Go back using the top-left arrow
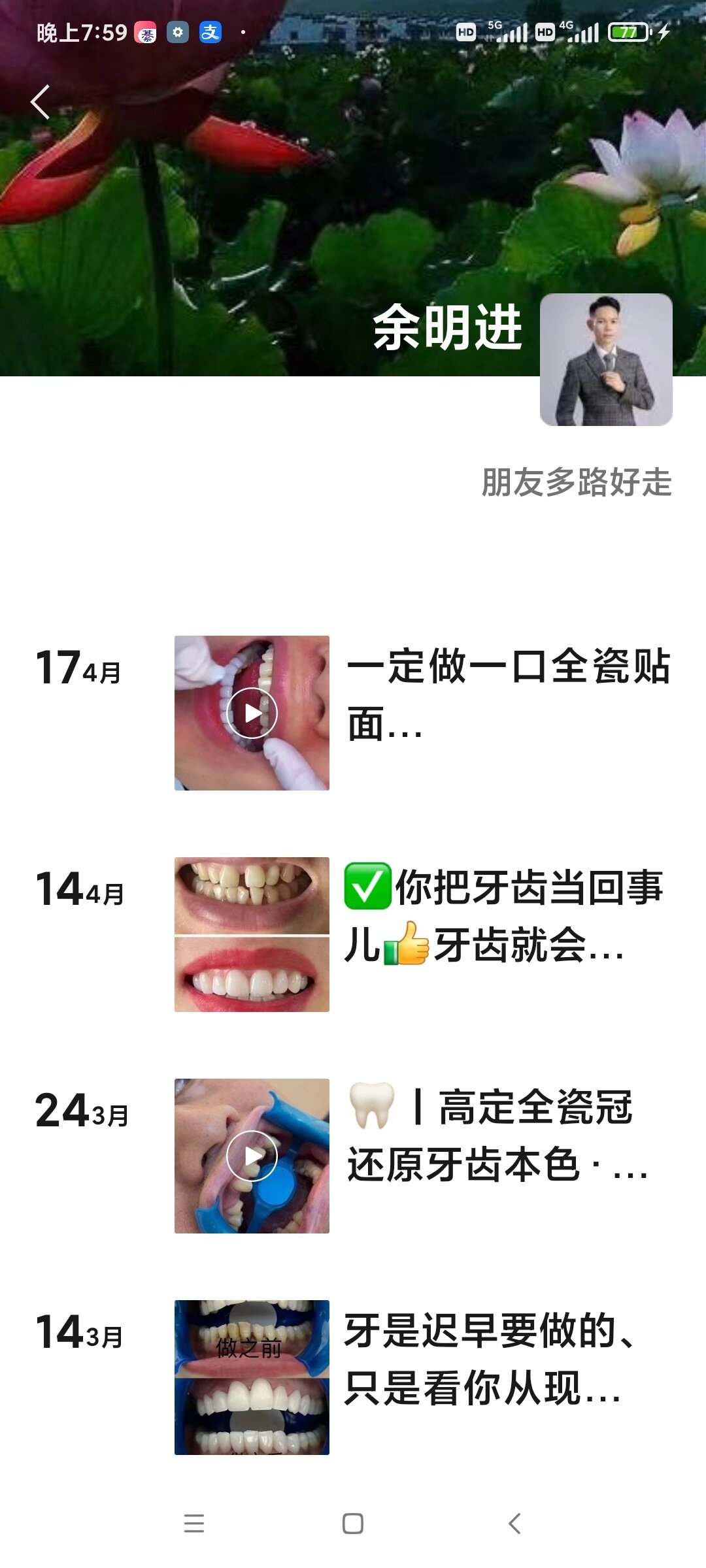Screen dimensions: 706x1568 click(x=41, y=102)
